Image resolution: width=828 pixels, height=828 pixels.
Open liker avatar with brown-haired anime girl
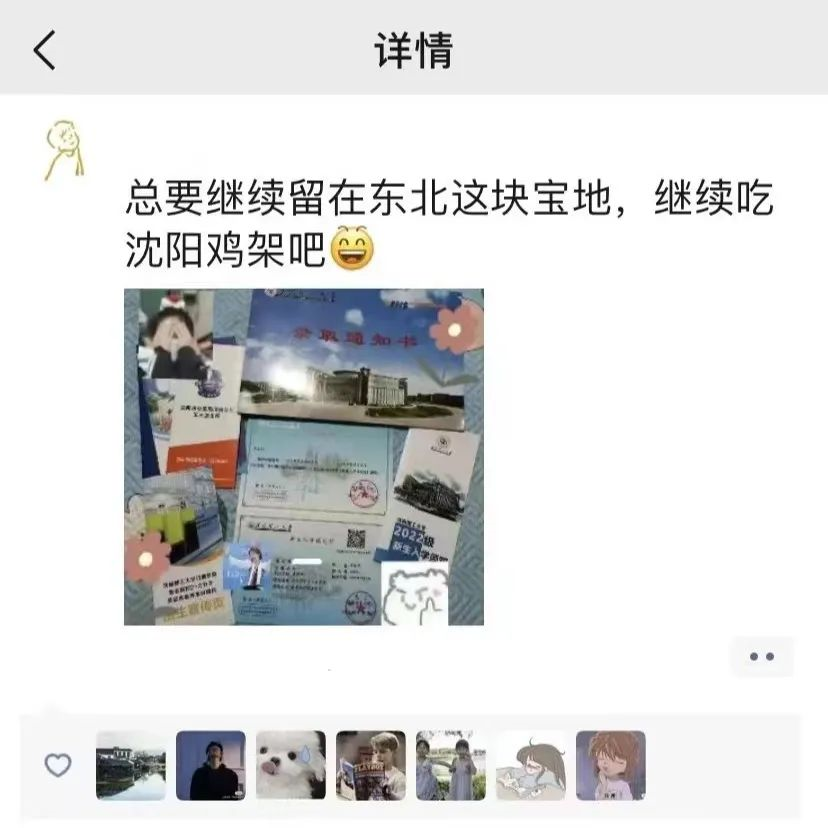click(611, 766)
